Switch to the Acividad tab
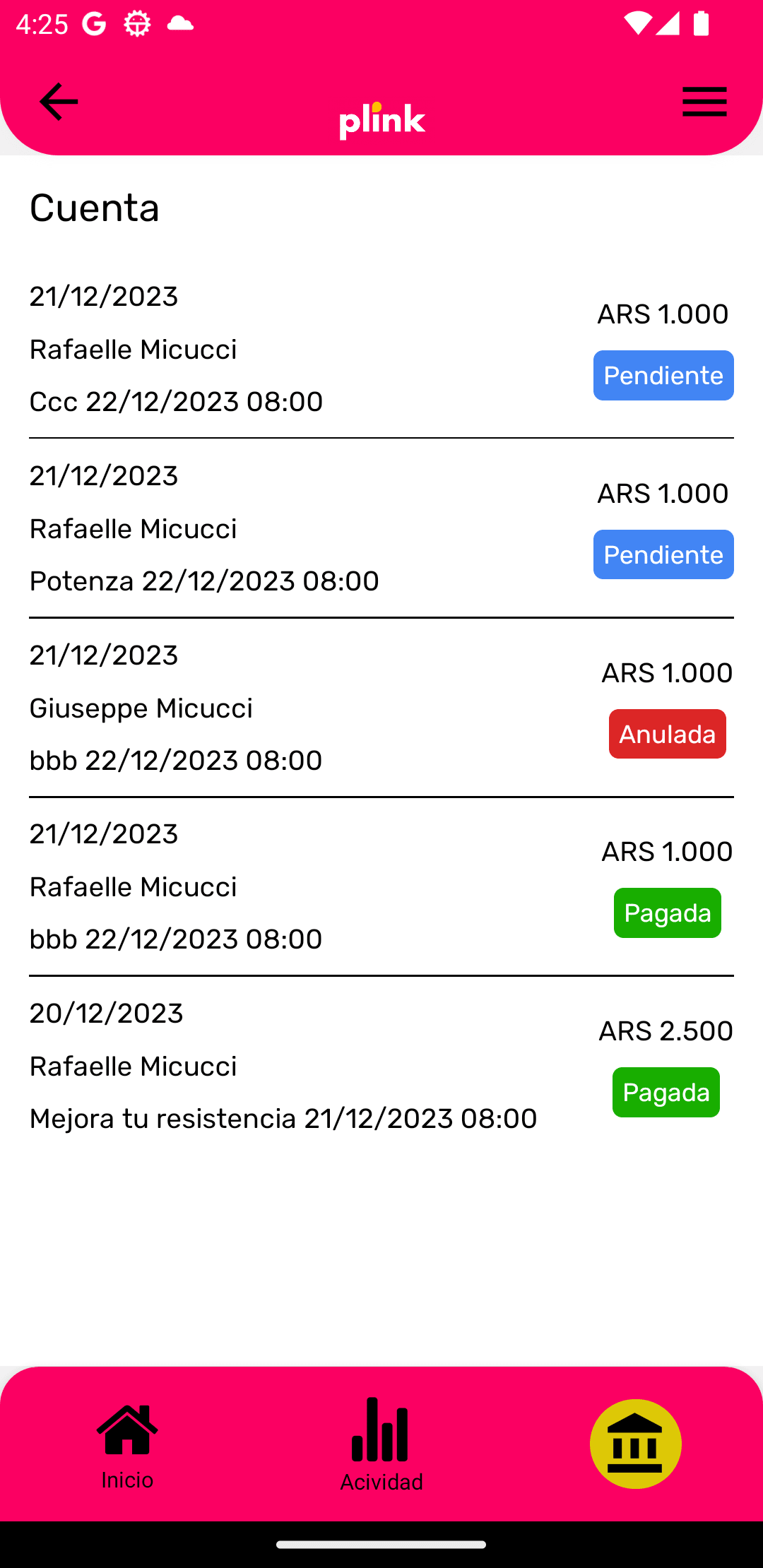The width and height of the screenshot is (763, 1568). [x=381, y=1445]
